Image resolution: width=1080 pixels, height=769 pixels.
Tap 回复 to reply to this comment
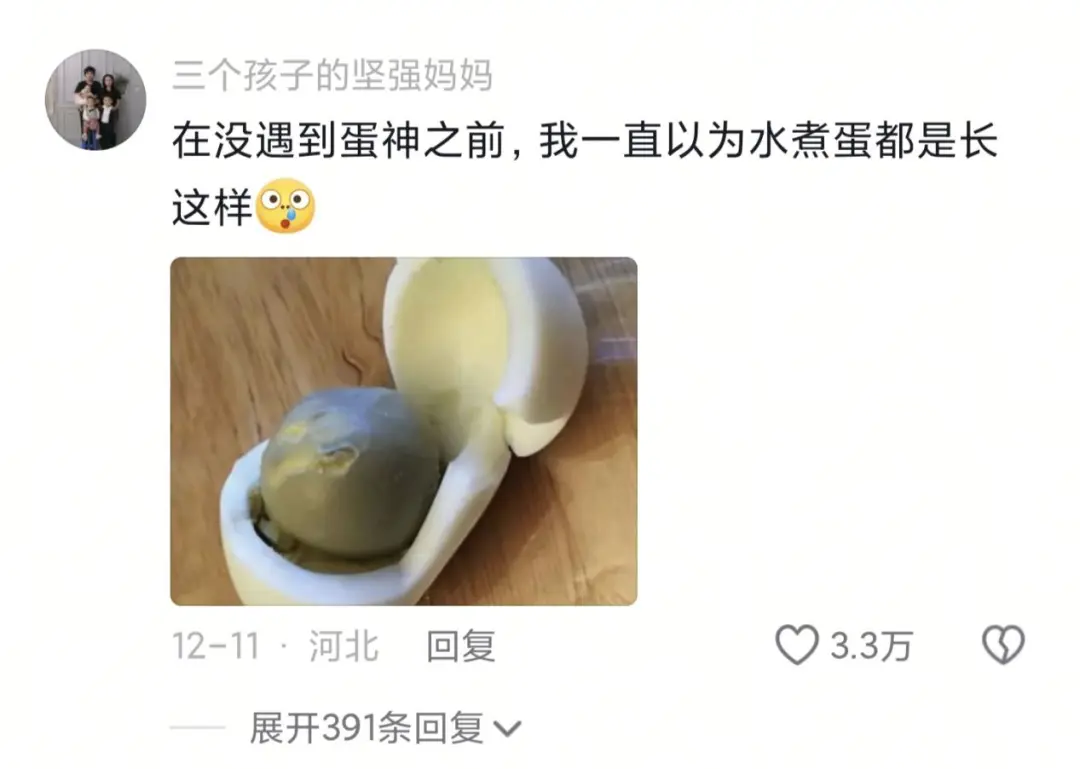(461, 646)
